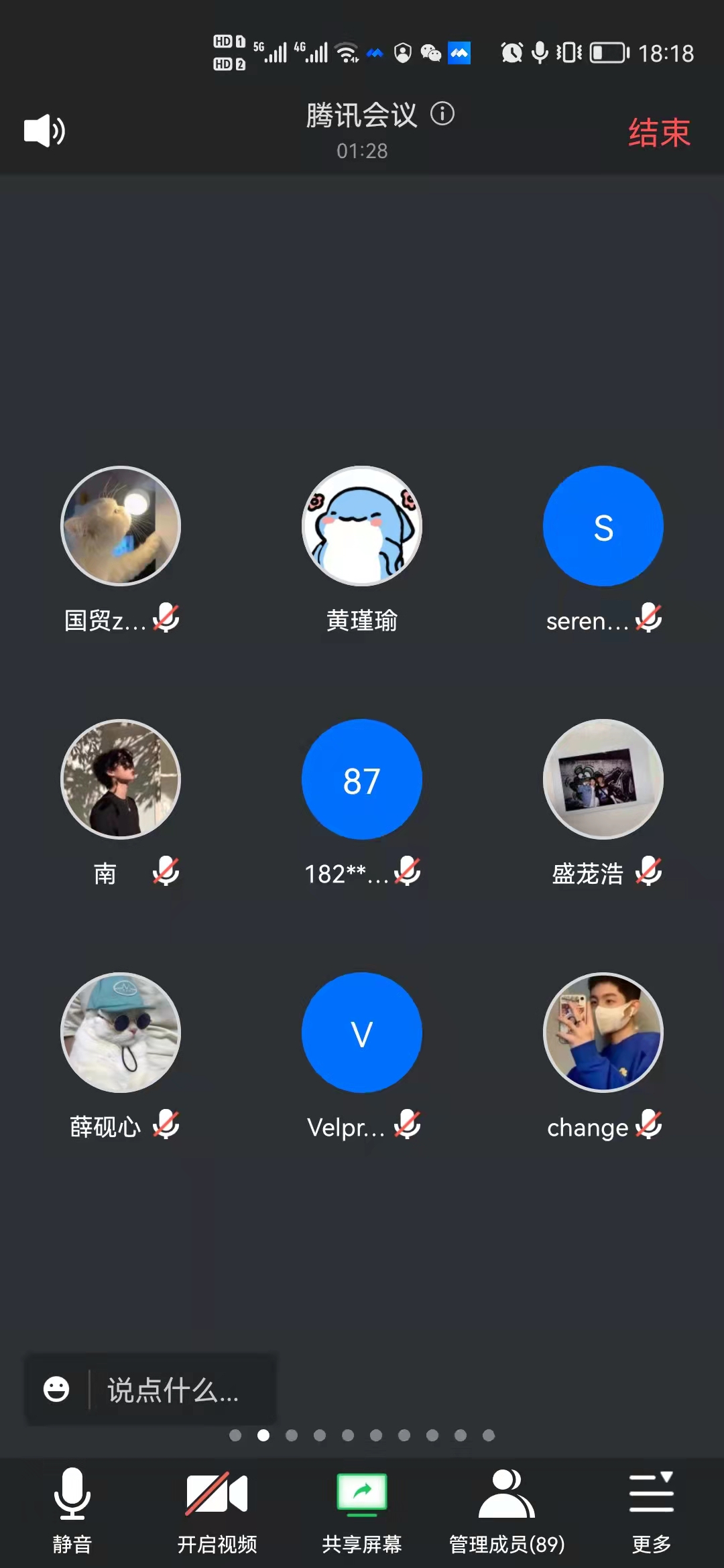The height and width of the screenshot is (1568, 724).
Task: End the meeting with 结束
Action: [659, 132]
